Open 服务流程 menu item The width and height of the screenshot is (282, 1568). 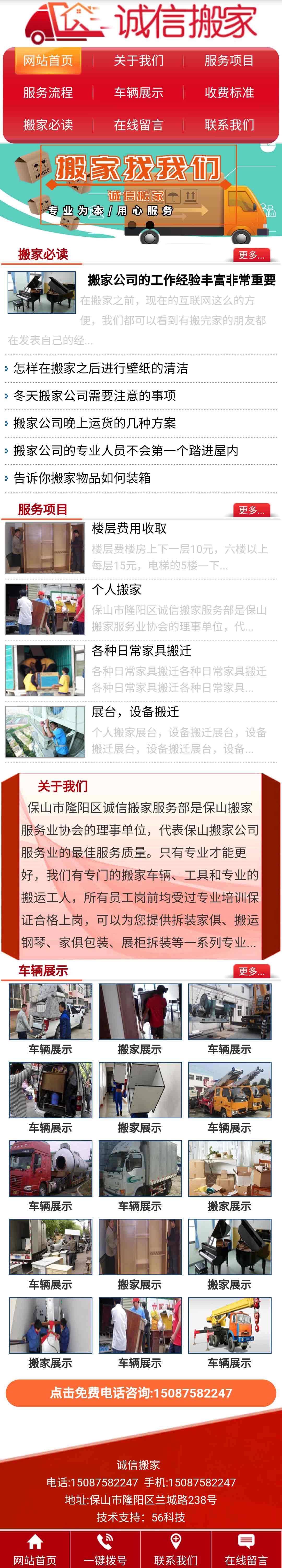(48, 93)
